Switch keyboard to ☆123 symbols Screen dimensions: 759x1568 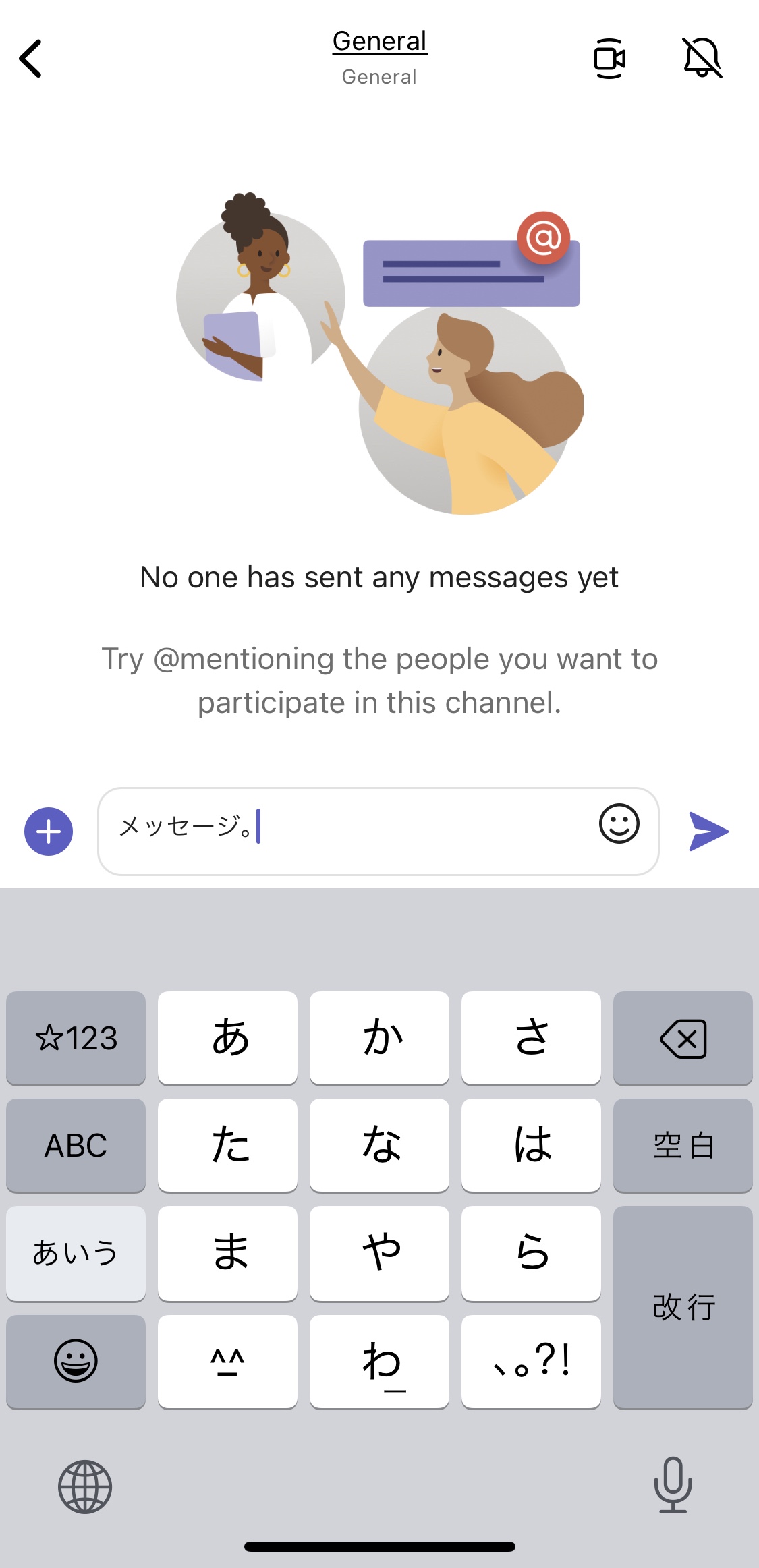click(76, 1039)
